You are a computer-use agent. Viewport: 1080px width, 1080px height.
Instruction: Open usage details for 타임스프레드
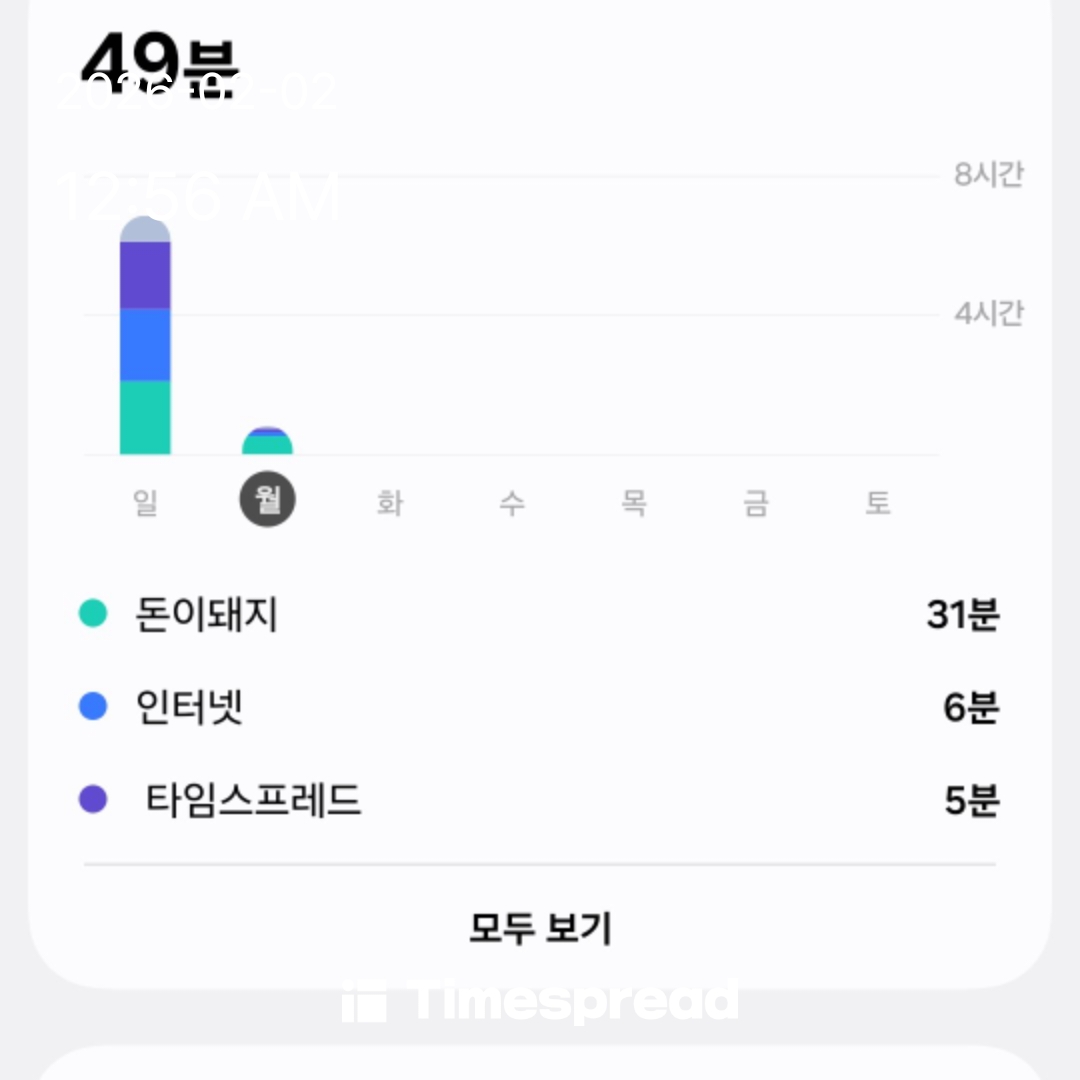540,801
